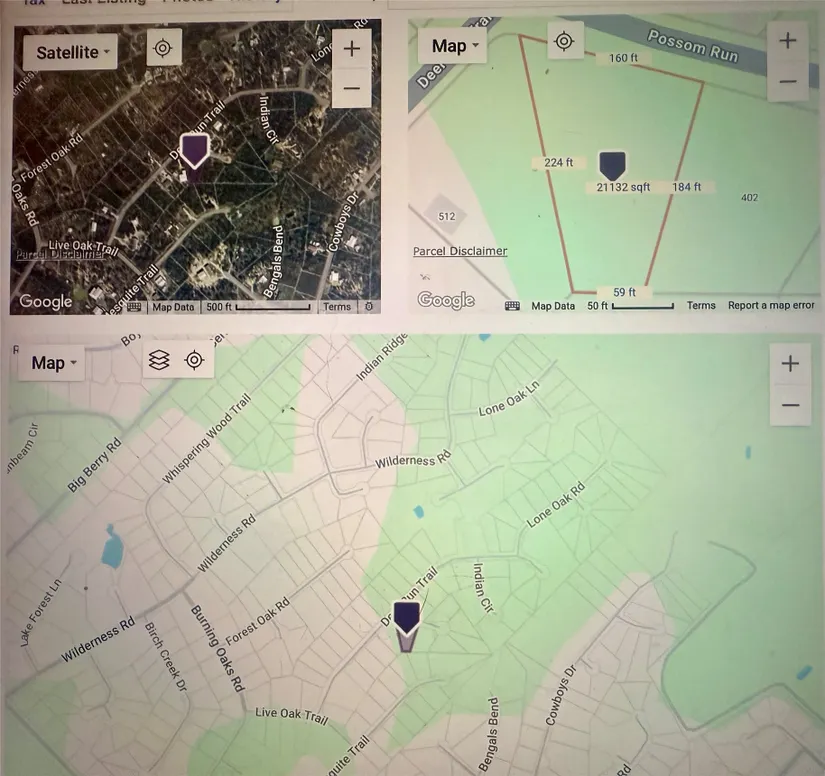The image size is (825, 776).
Task: Tap locate icon on the large street map
Action: pyautogui.click(x=195, y=360)
